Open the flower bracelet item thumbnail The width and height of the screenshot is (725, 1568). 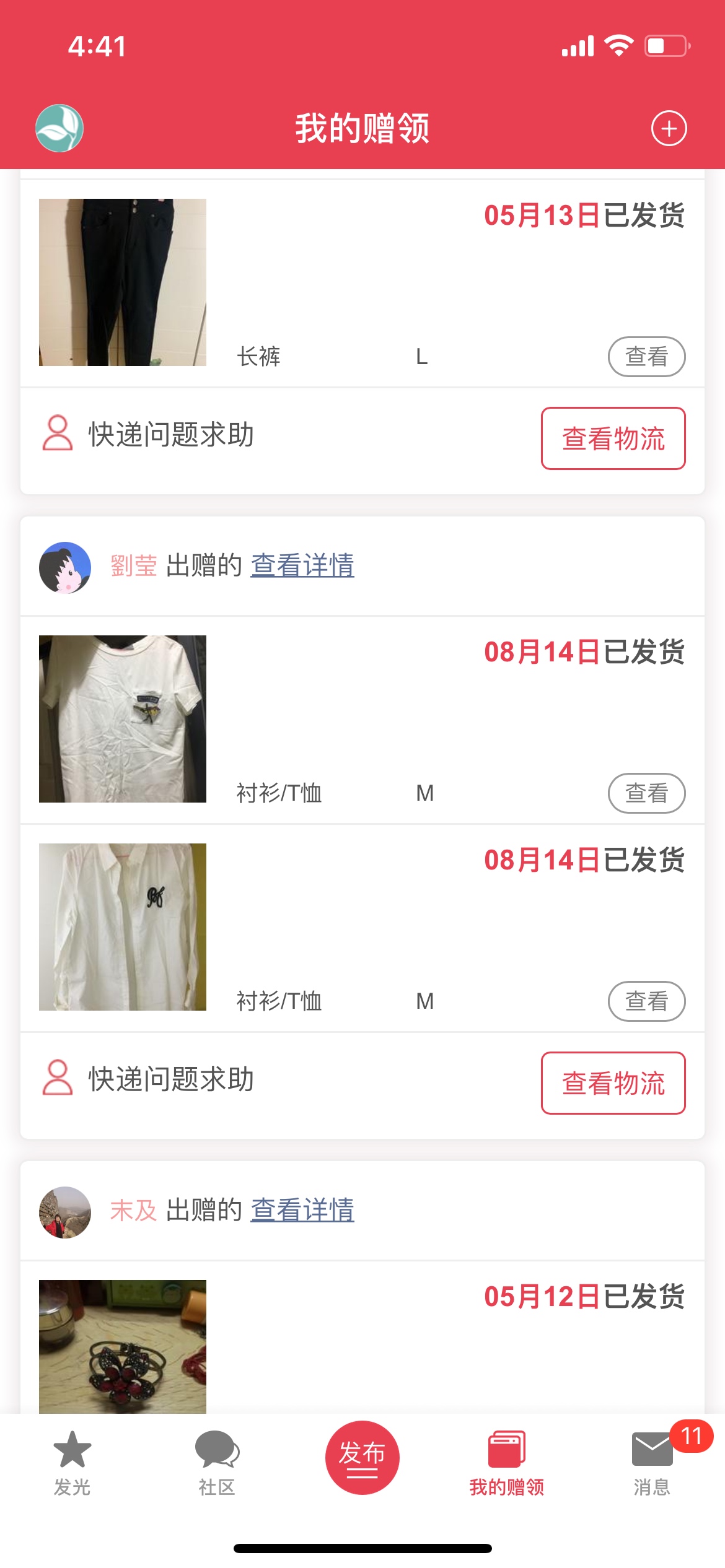(123, 1346)
